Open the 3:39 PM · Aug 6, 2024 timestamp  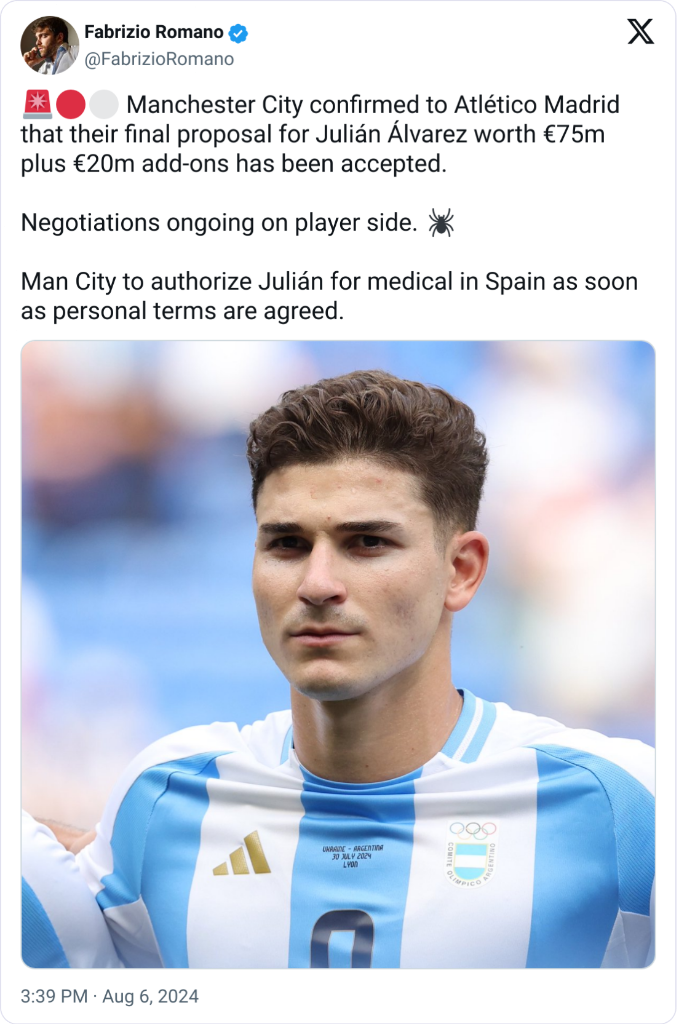(110, 996)
